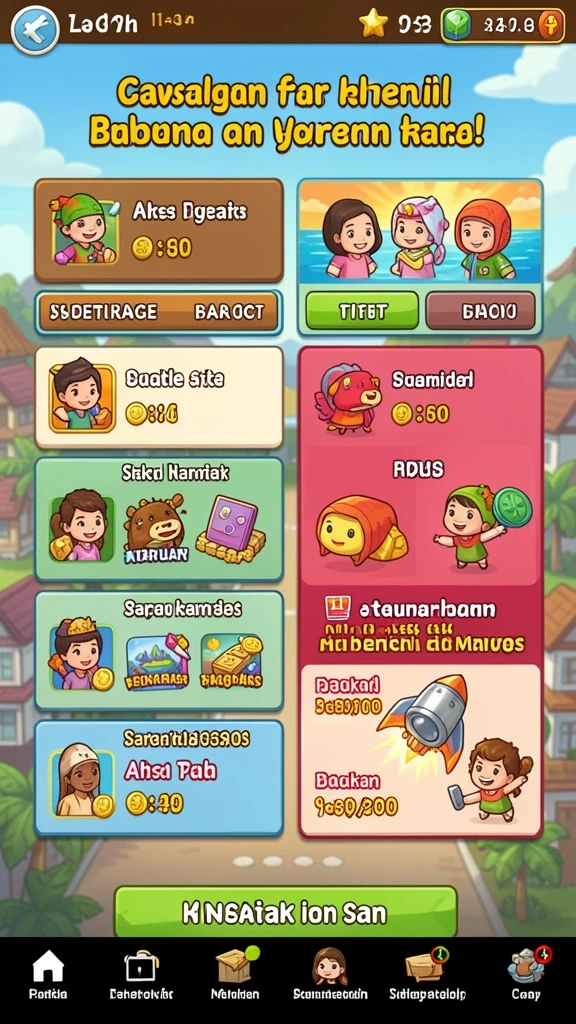Open the girl avatar tab

coord(330,974)
